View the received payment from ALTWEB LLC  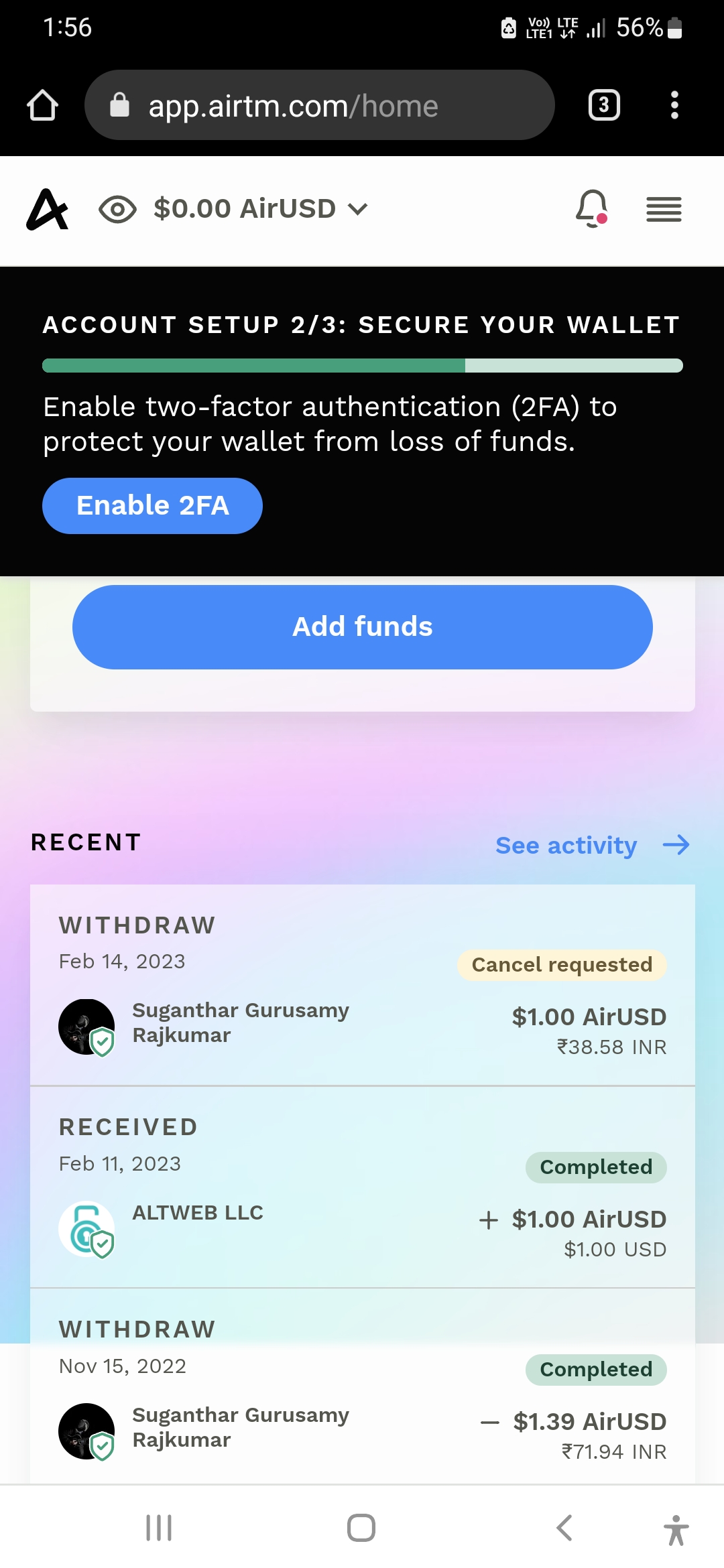pyautogui.click(x=363, y=1187)
